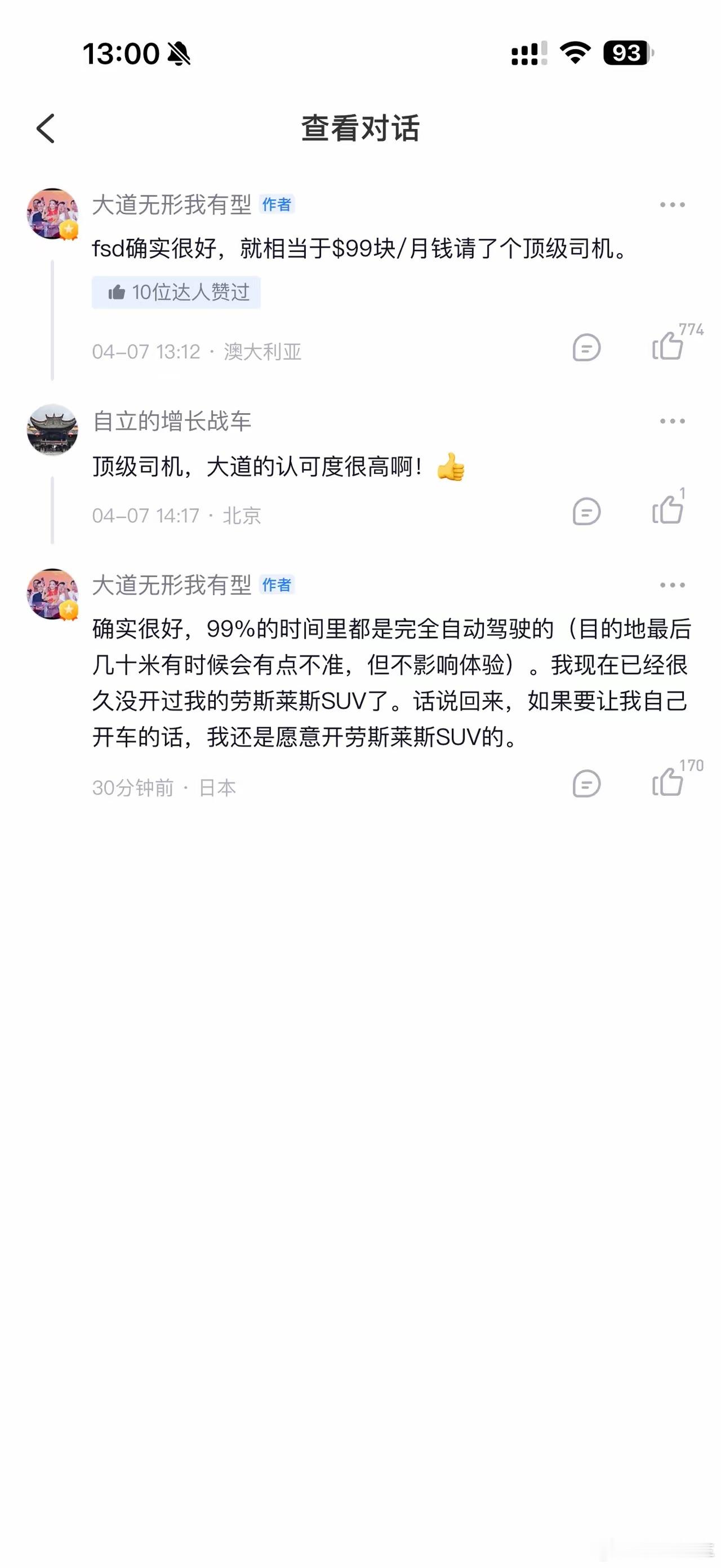Click comment bubble on the 劳斯莱斯SUV reply
This screenshot has height=1568, width=721.
[585, 785]
